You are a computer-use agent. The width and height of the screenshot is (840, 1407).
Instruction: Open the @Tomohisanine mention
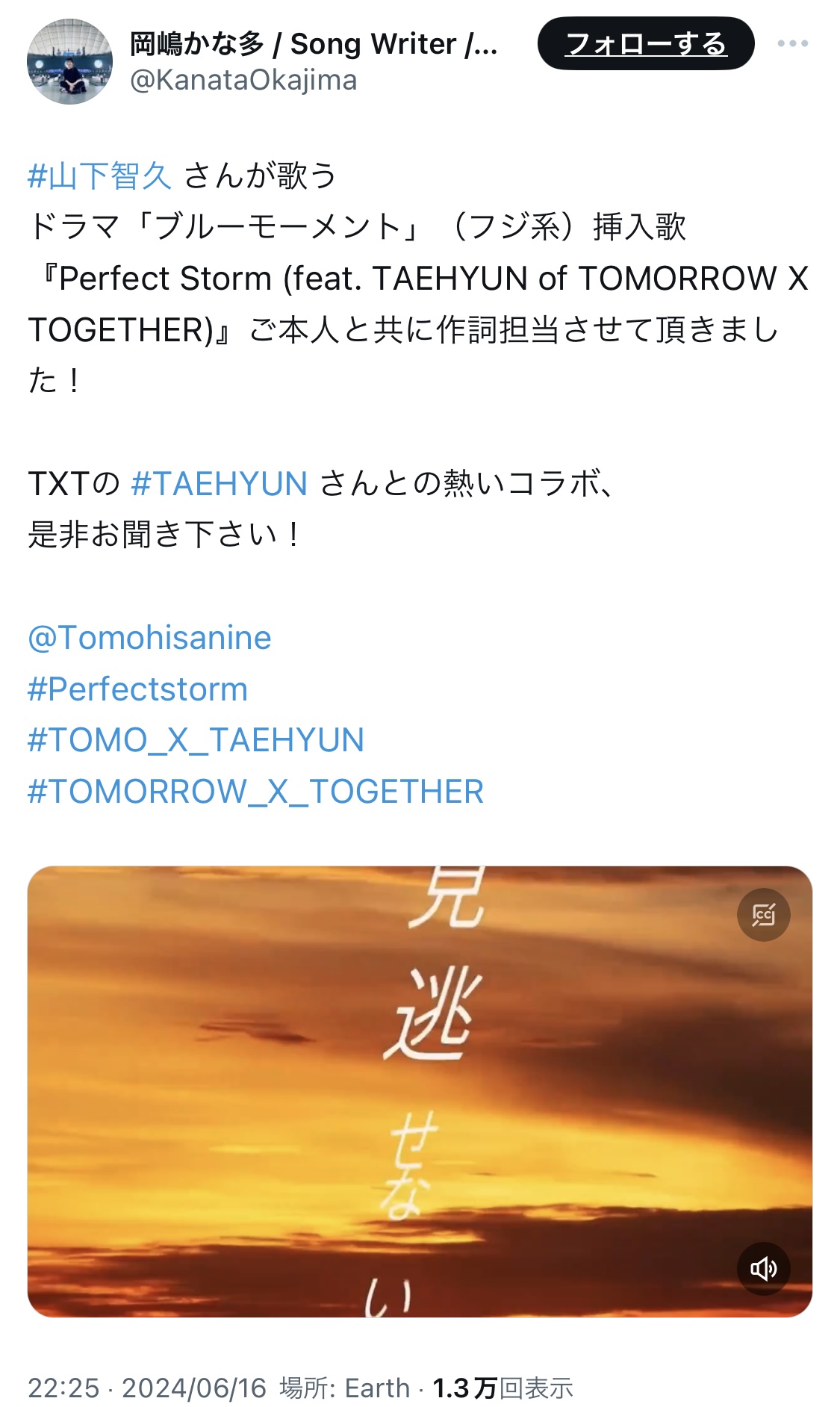(149, 638)
